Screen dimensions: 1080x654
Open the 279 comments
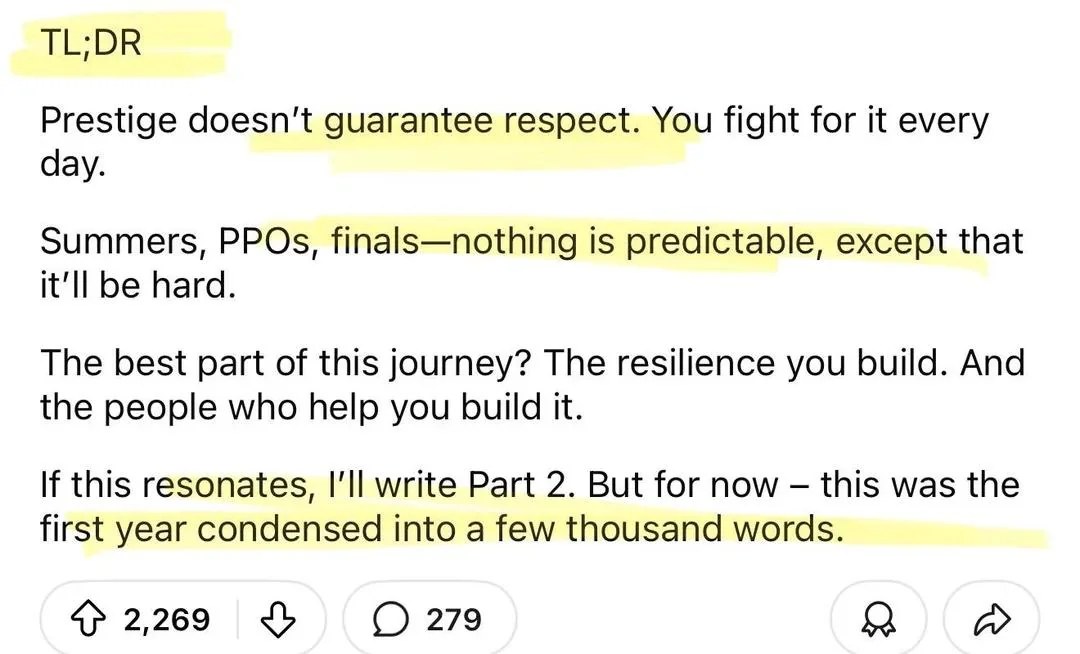[x=428, y=620]
